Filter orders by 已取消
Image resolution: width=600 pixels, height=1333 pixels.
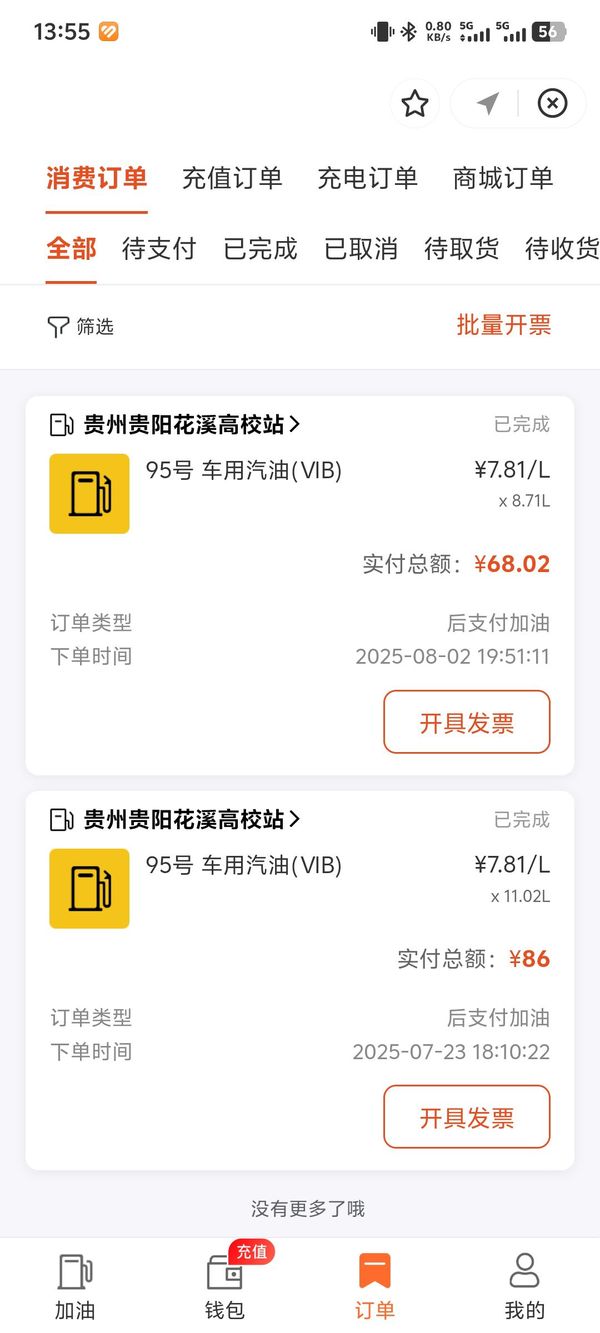point(361,249)
